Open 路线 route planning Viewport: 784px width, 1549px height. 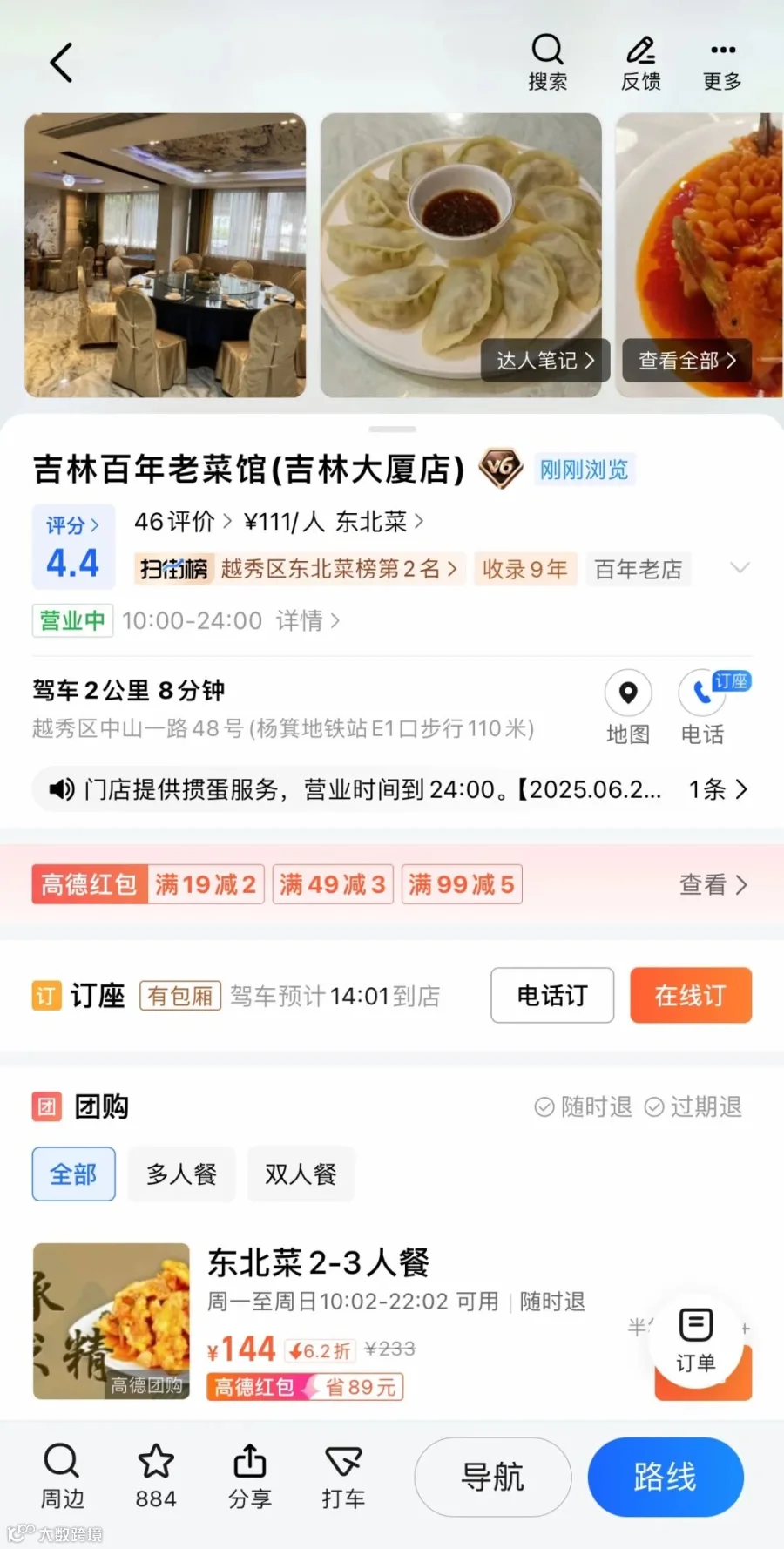(666, 1477)
